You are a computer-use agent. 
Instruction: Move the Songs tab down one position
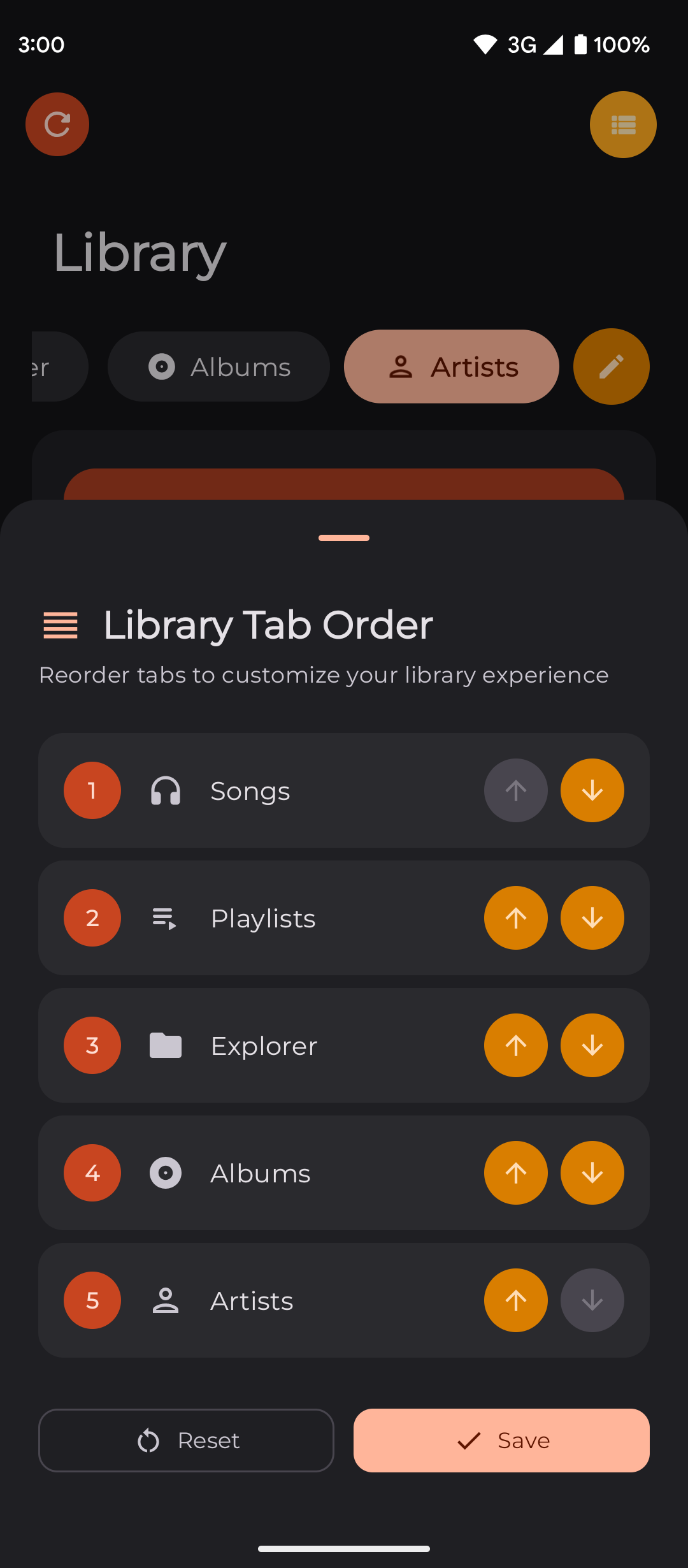pos(592,790)
